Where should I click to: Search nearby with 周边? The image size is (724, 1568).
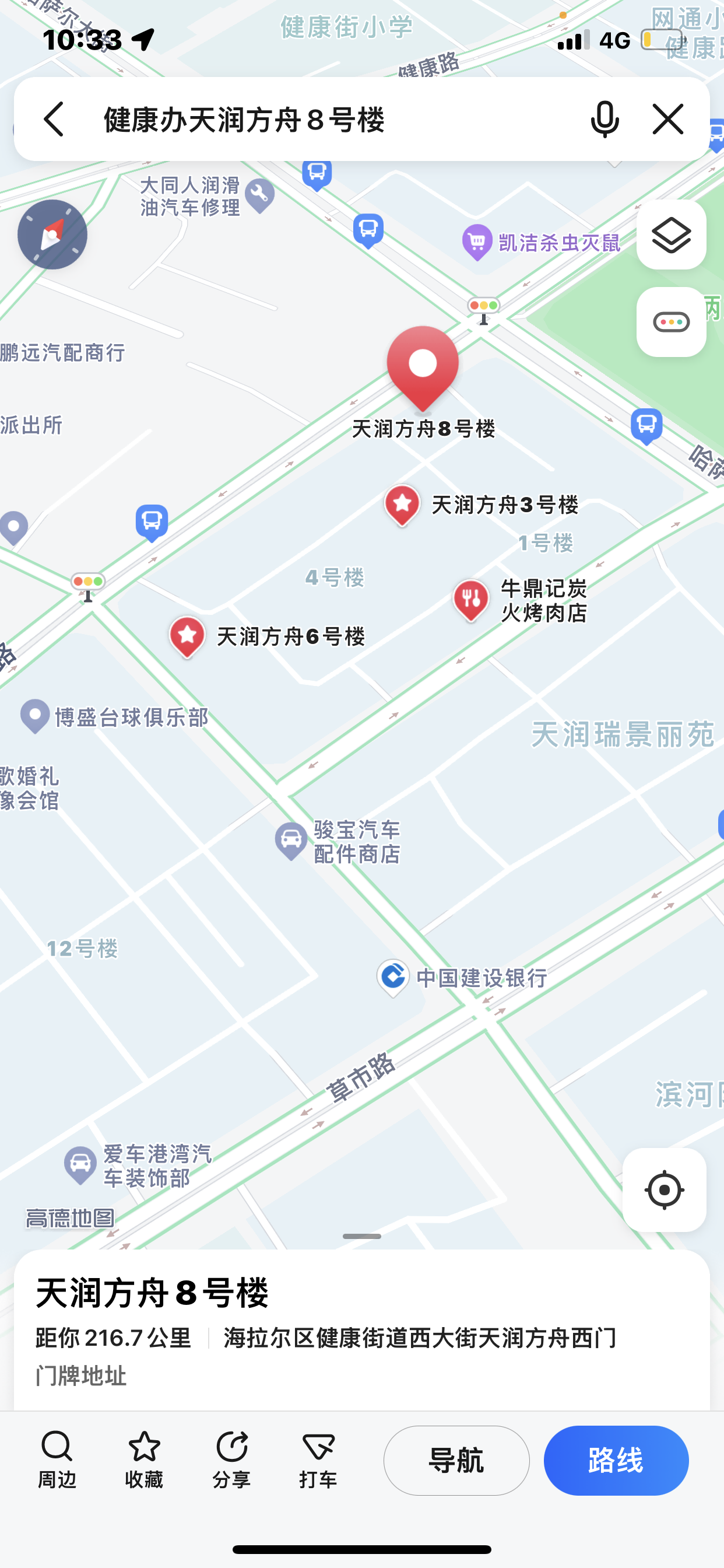[57, 1459]
